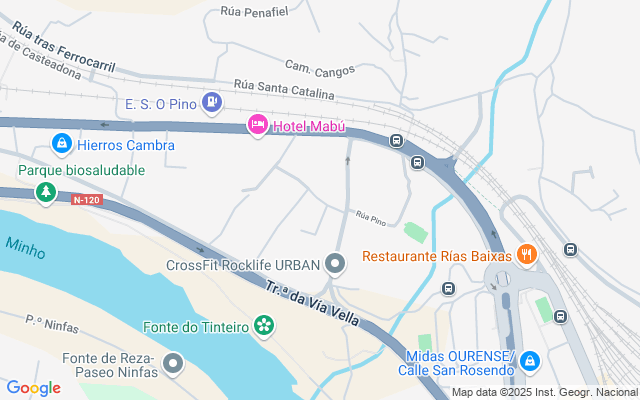
Task: Open Parque biosaludable park marker
Action: 46,192
